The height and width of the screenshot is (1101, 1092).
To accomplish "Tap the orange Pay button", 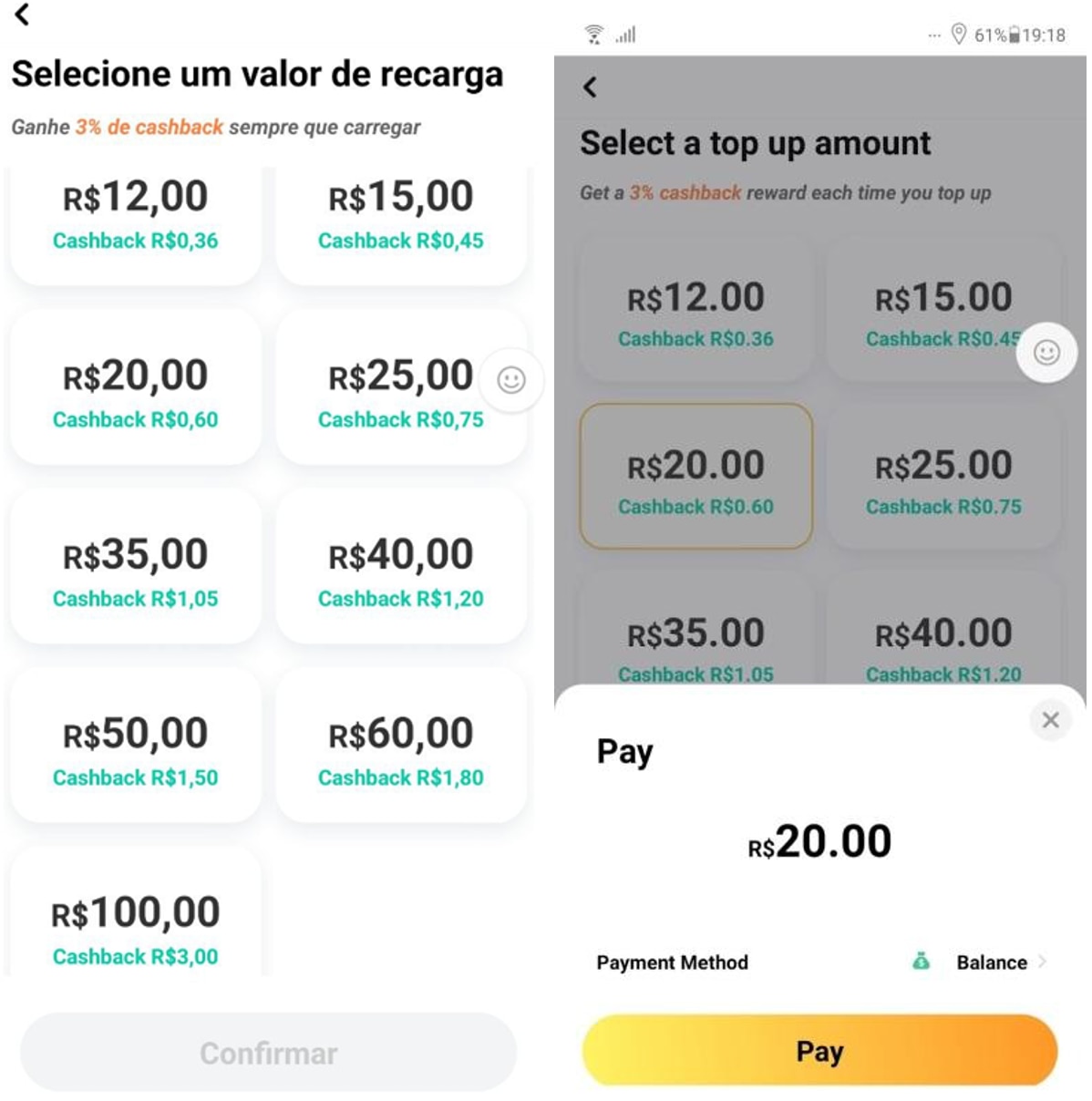I will pos(819,1051).
